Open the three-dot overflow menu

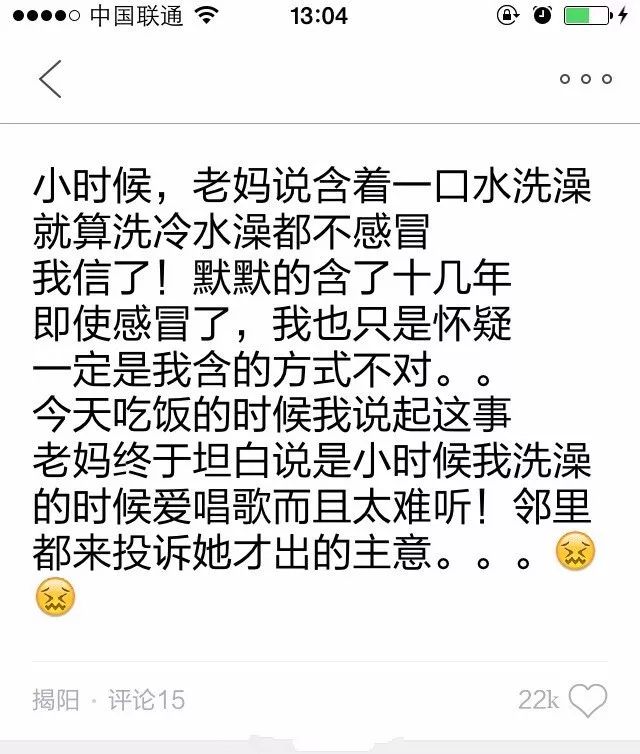[586, 79]
